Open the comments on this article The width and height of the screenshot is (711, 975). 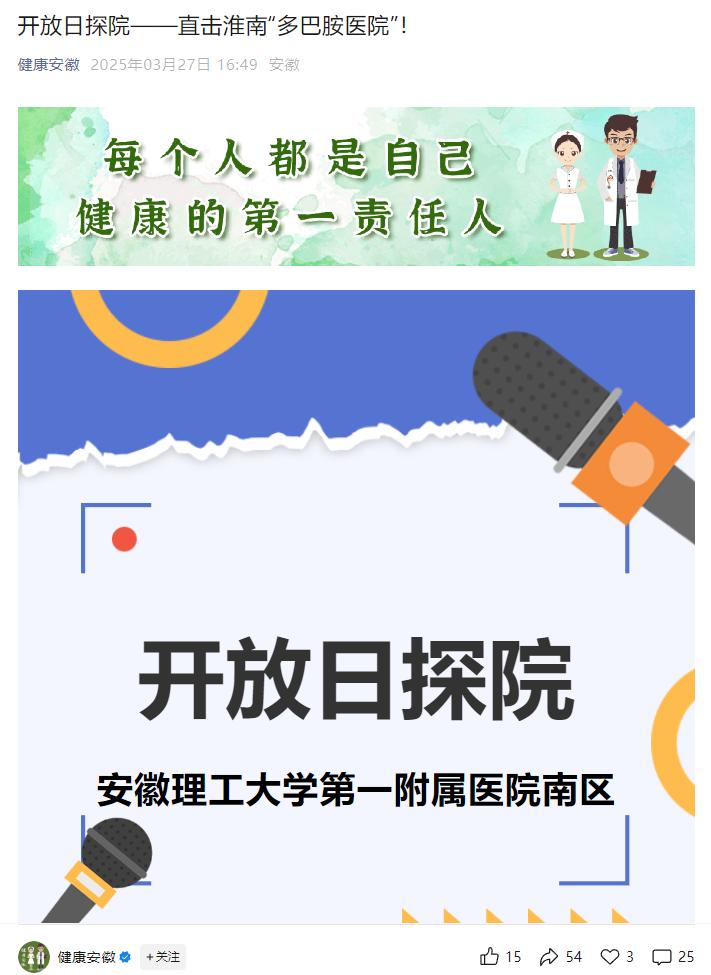pyautogui.click(x=662, y=956)
